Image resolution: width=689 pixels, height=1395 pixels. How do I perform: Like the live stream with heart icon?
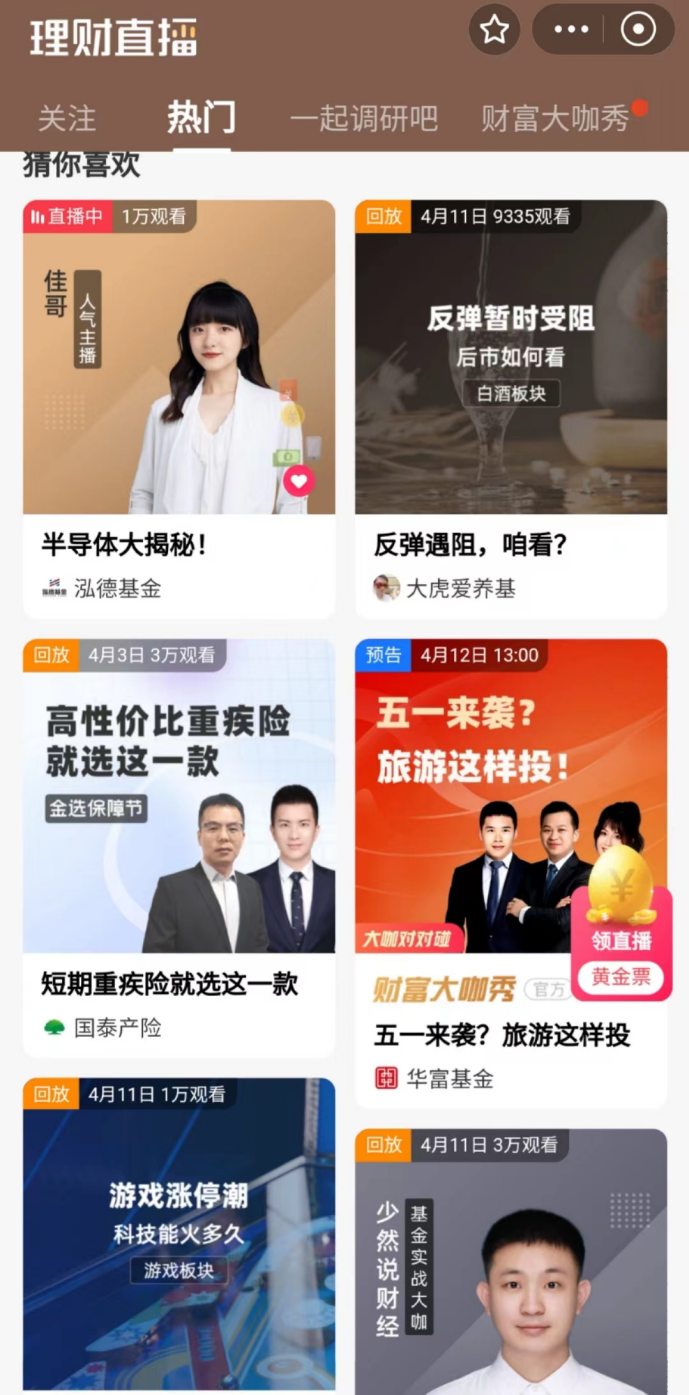pos(298,481)
